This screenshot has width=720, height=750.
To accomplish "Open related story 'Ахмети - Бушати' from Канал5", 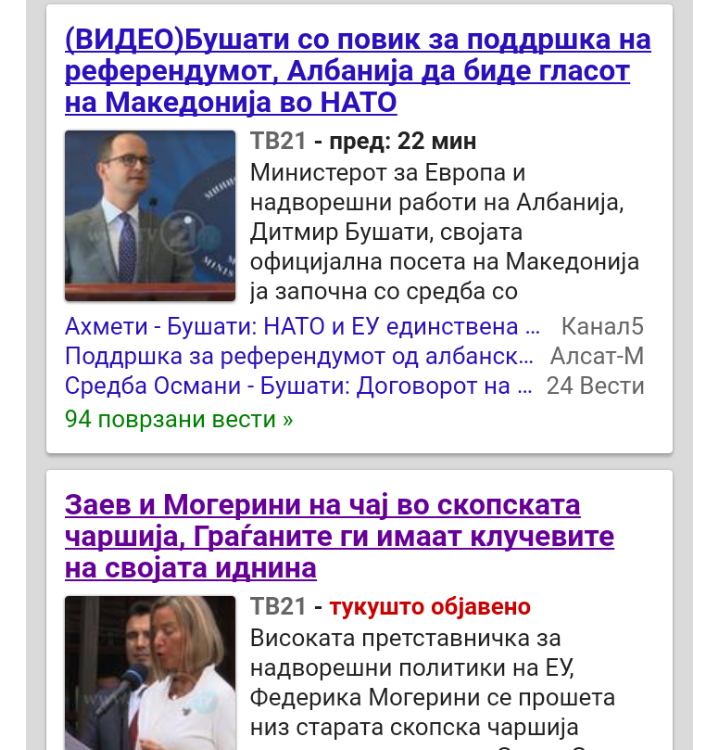I will pos(302,327).
